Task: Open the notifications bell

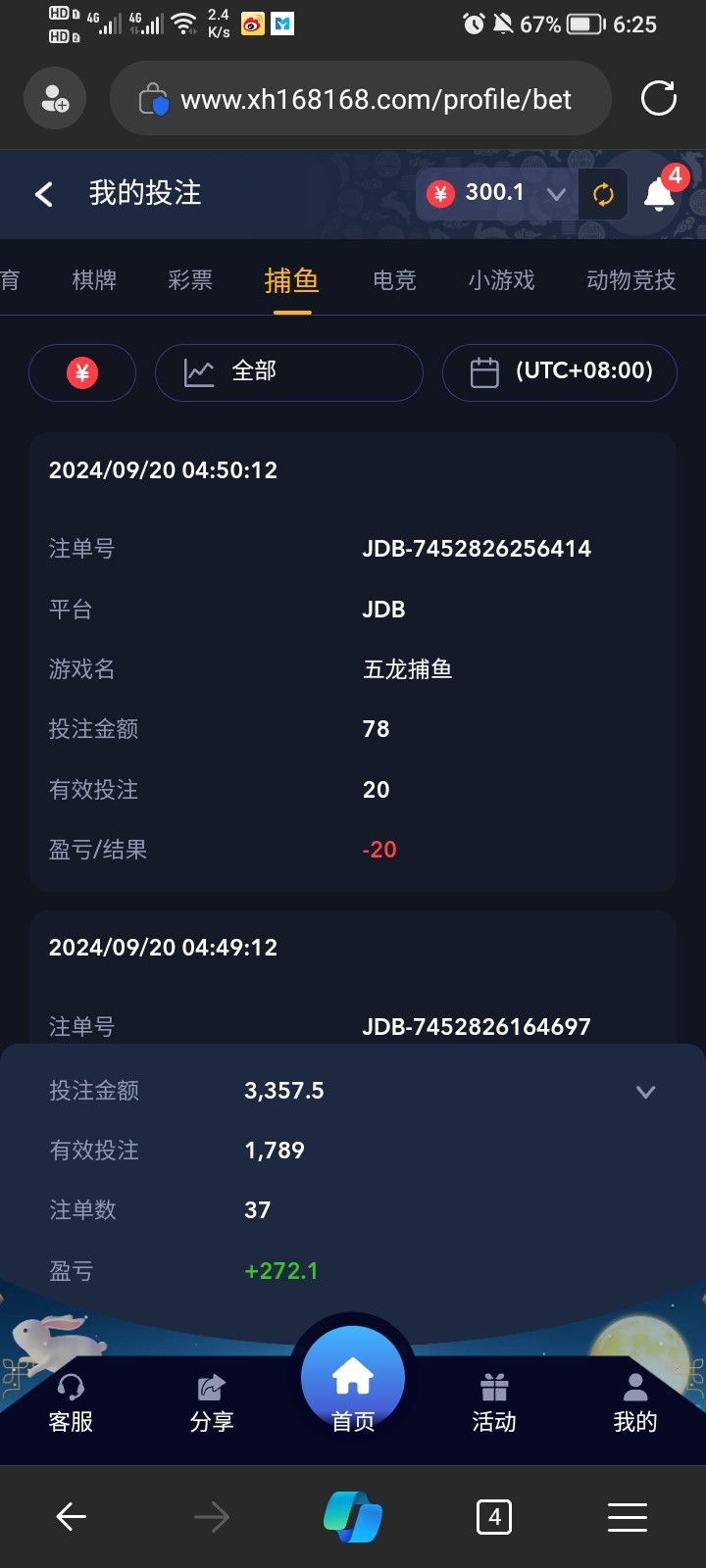Action: 659,193
